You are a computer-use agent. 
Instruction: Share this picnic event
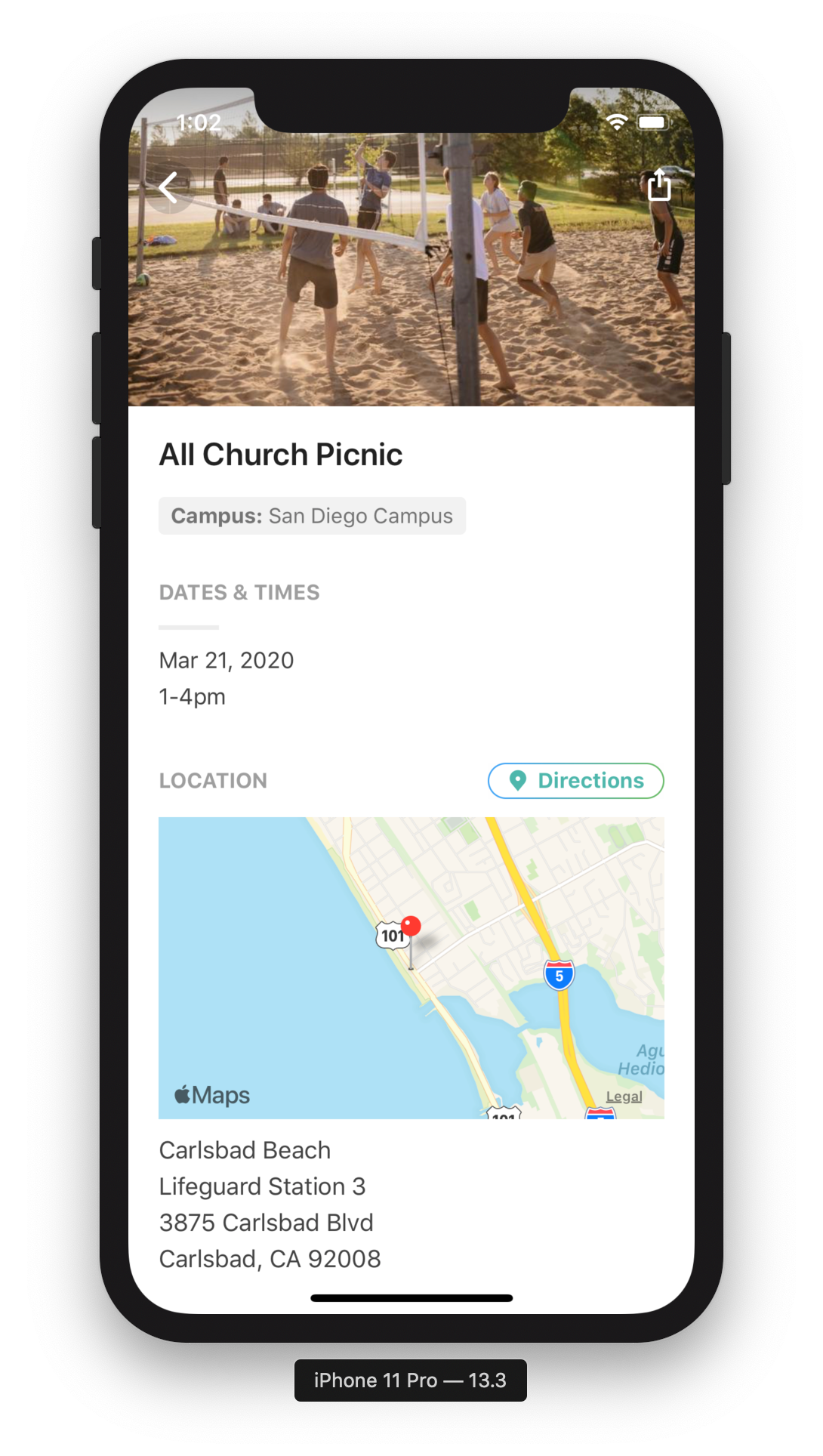tap(659, 185)
